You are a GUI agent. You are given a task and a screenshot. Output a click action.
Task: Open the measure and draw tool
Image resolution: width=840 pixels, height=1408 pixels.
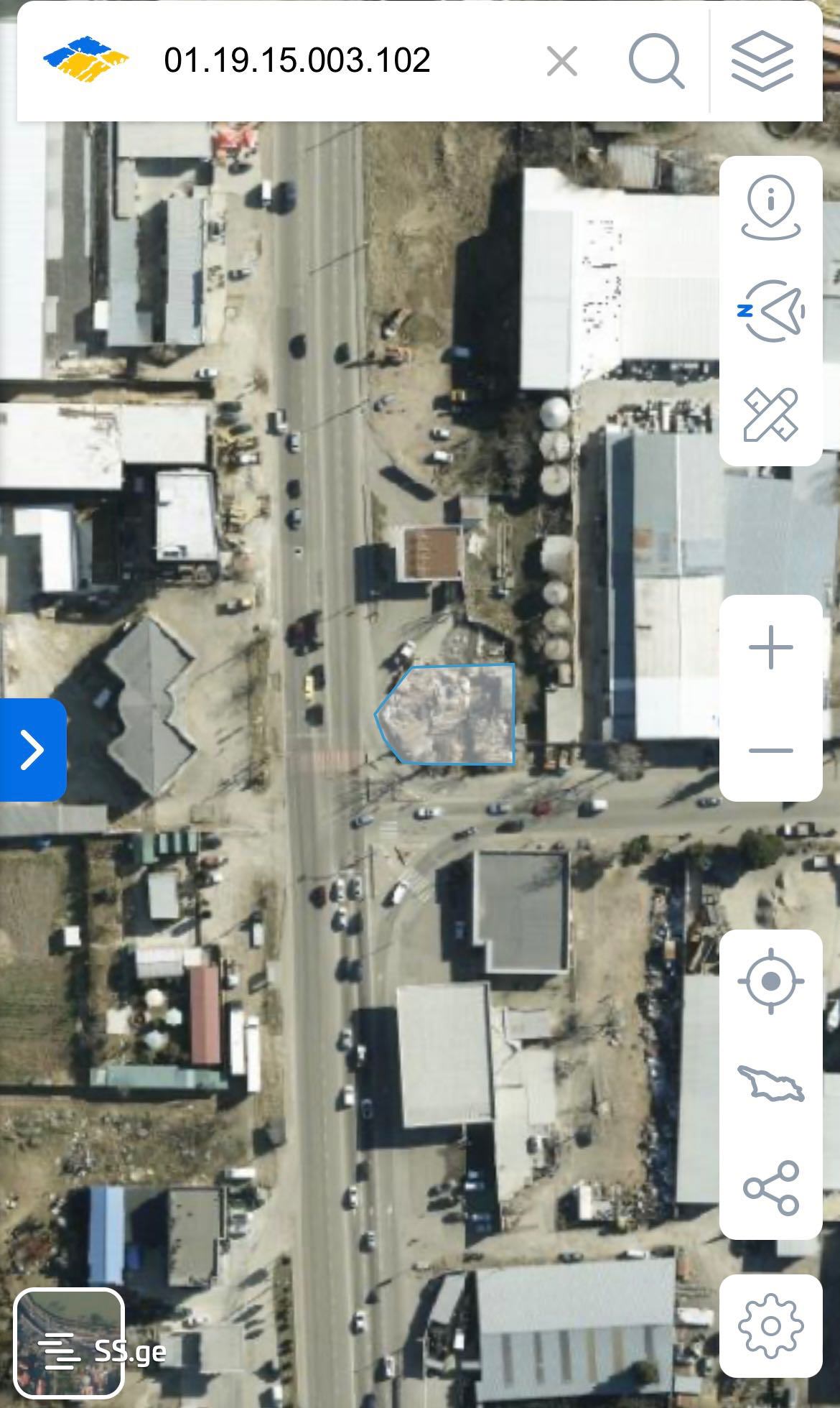coord(771,414)
